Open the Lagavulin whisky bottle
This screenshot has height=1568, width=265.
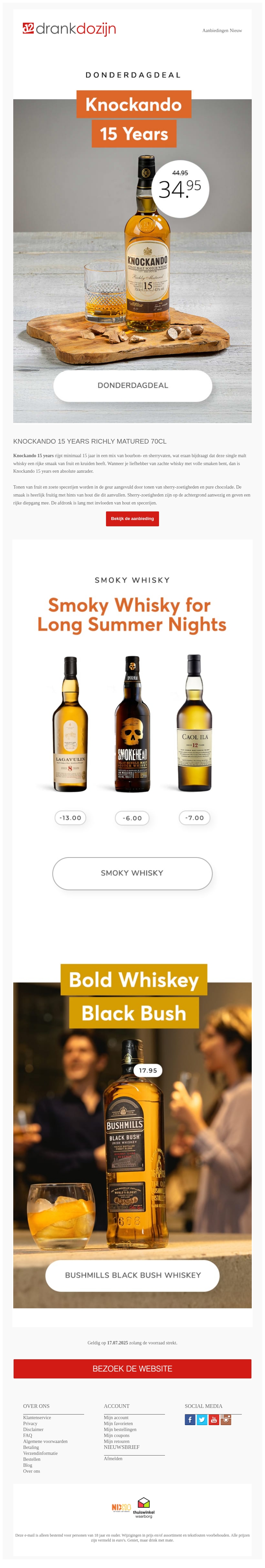(70, 724)
